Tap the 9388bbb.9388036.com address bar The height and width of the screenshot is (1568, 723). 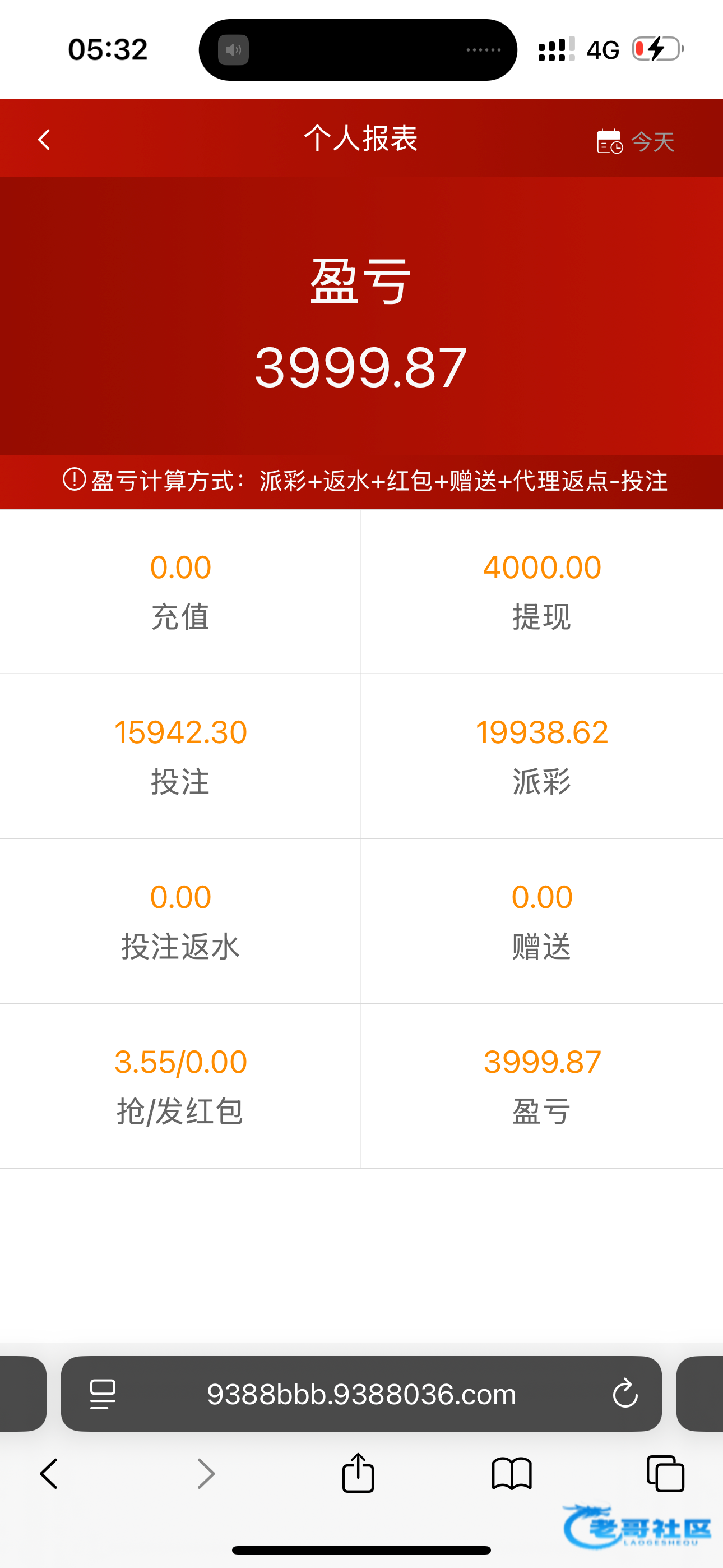361,1394
